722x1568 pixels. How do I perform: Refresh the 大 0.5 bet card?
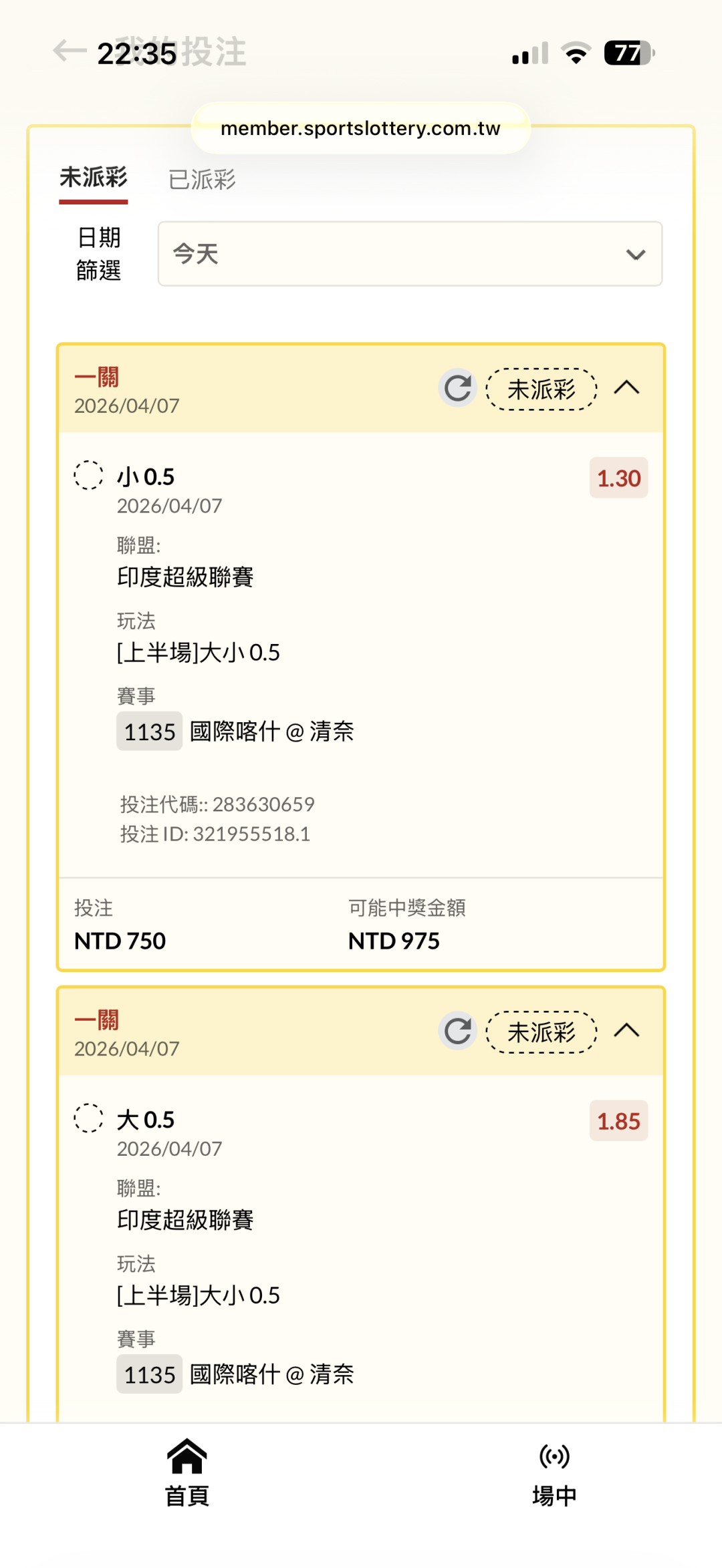458,1031
